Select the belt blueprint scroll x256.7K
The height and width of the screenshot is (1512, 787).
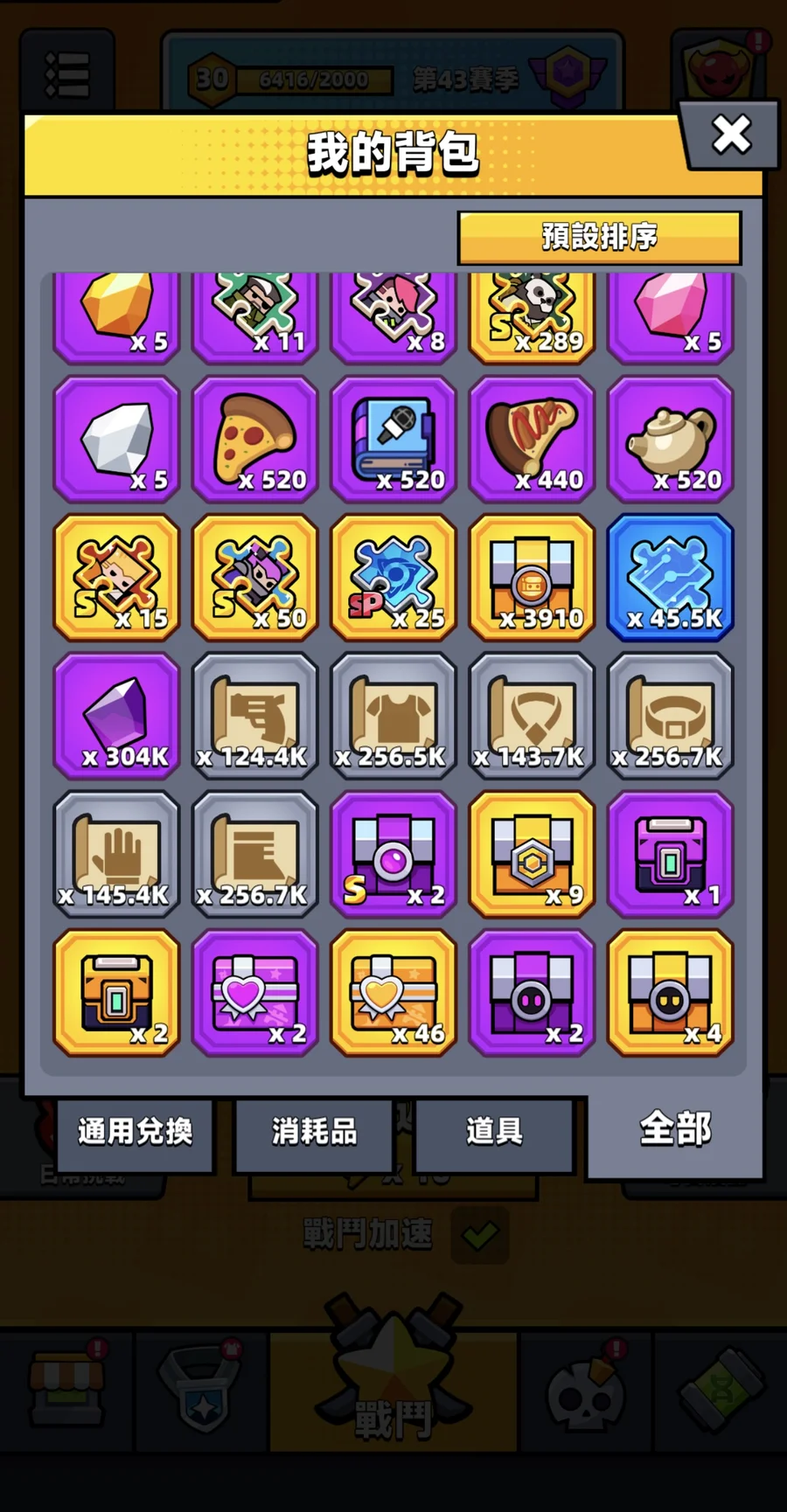point(671,716)
